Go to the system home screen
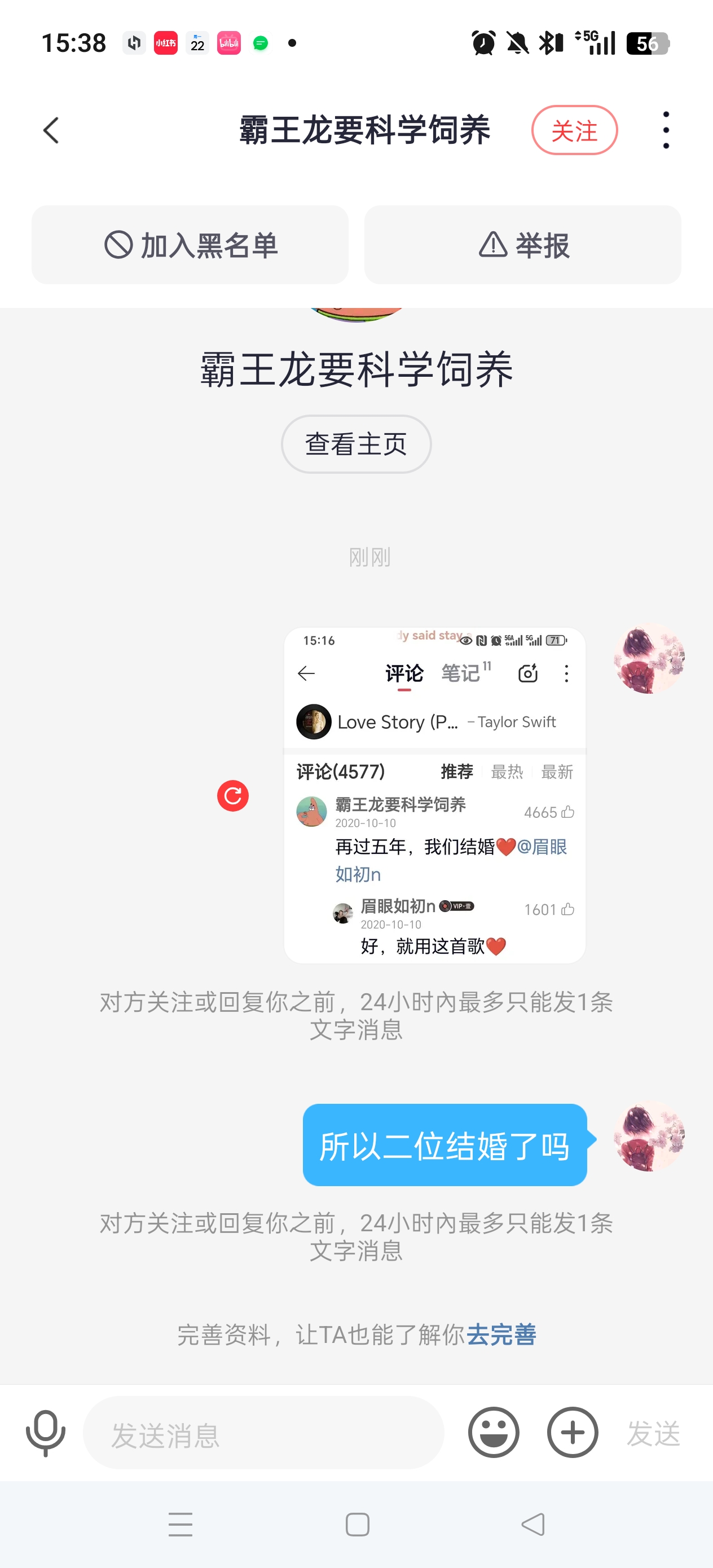This screenshot has height=1568, width=713. click(357, 1524)
